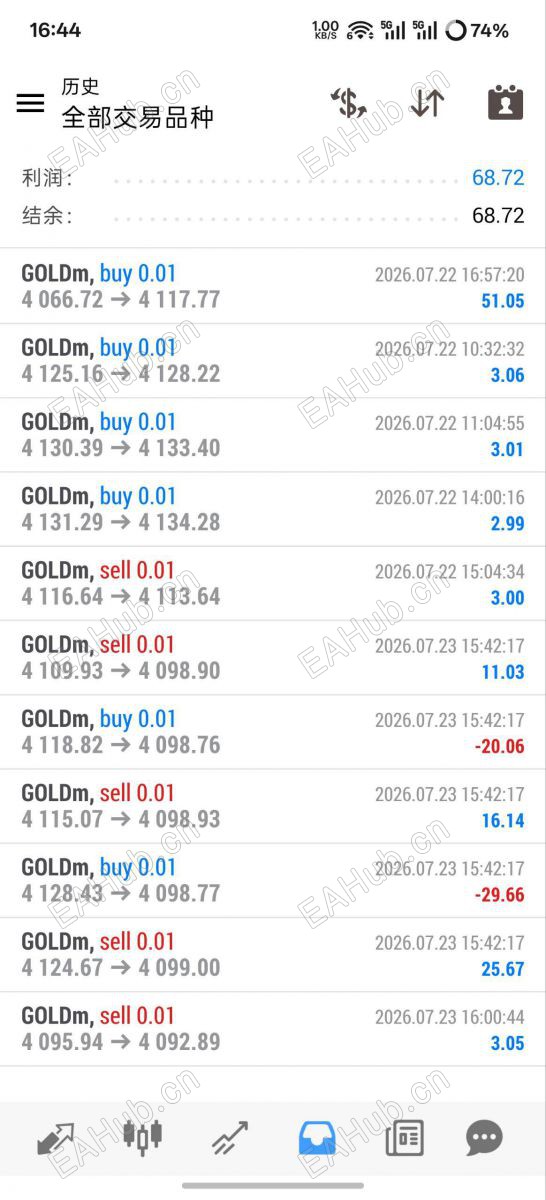Switch to the candlestick chart tab
This screenshot has height=1200, width=546.
pos(143,1138)
